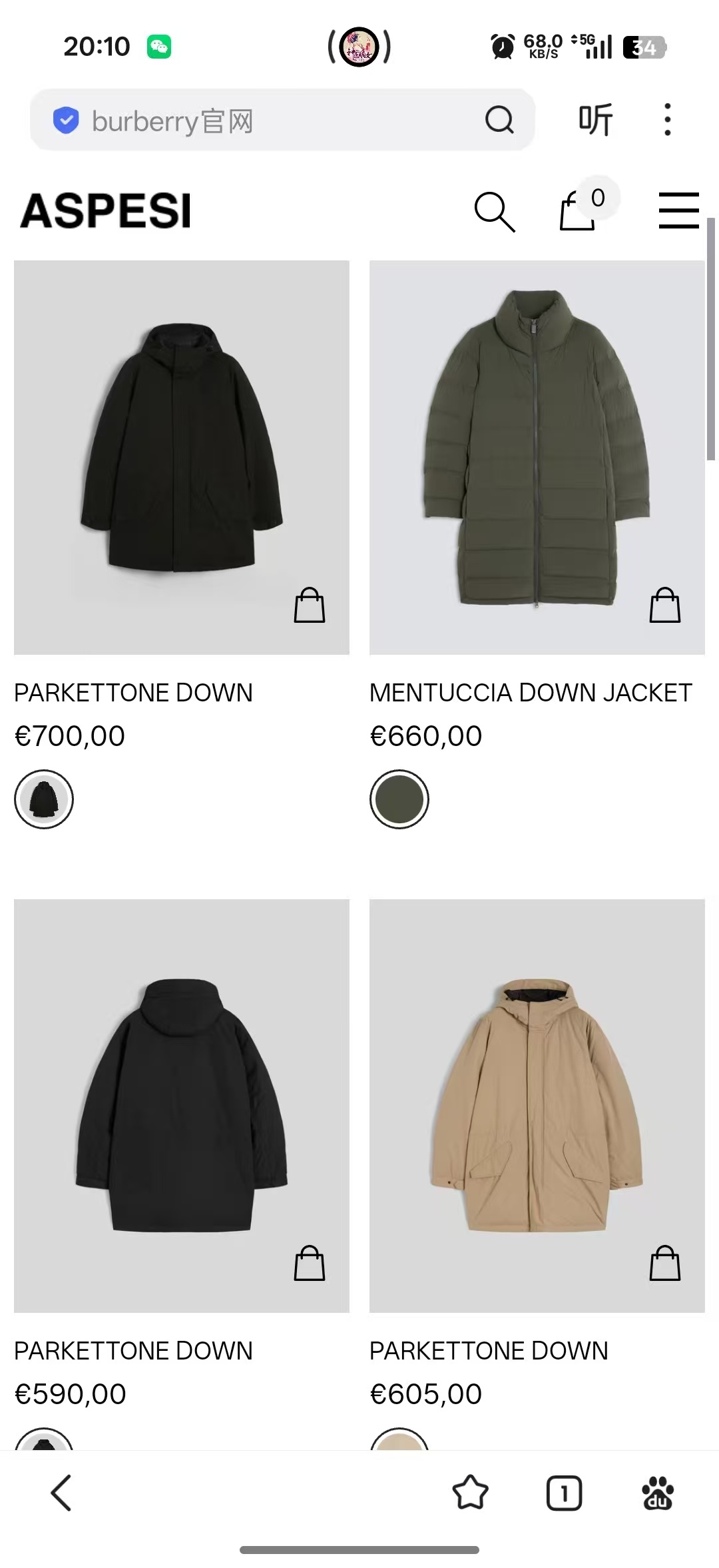Add €700,00 Parkettone Down to bag

coord(310,605)
